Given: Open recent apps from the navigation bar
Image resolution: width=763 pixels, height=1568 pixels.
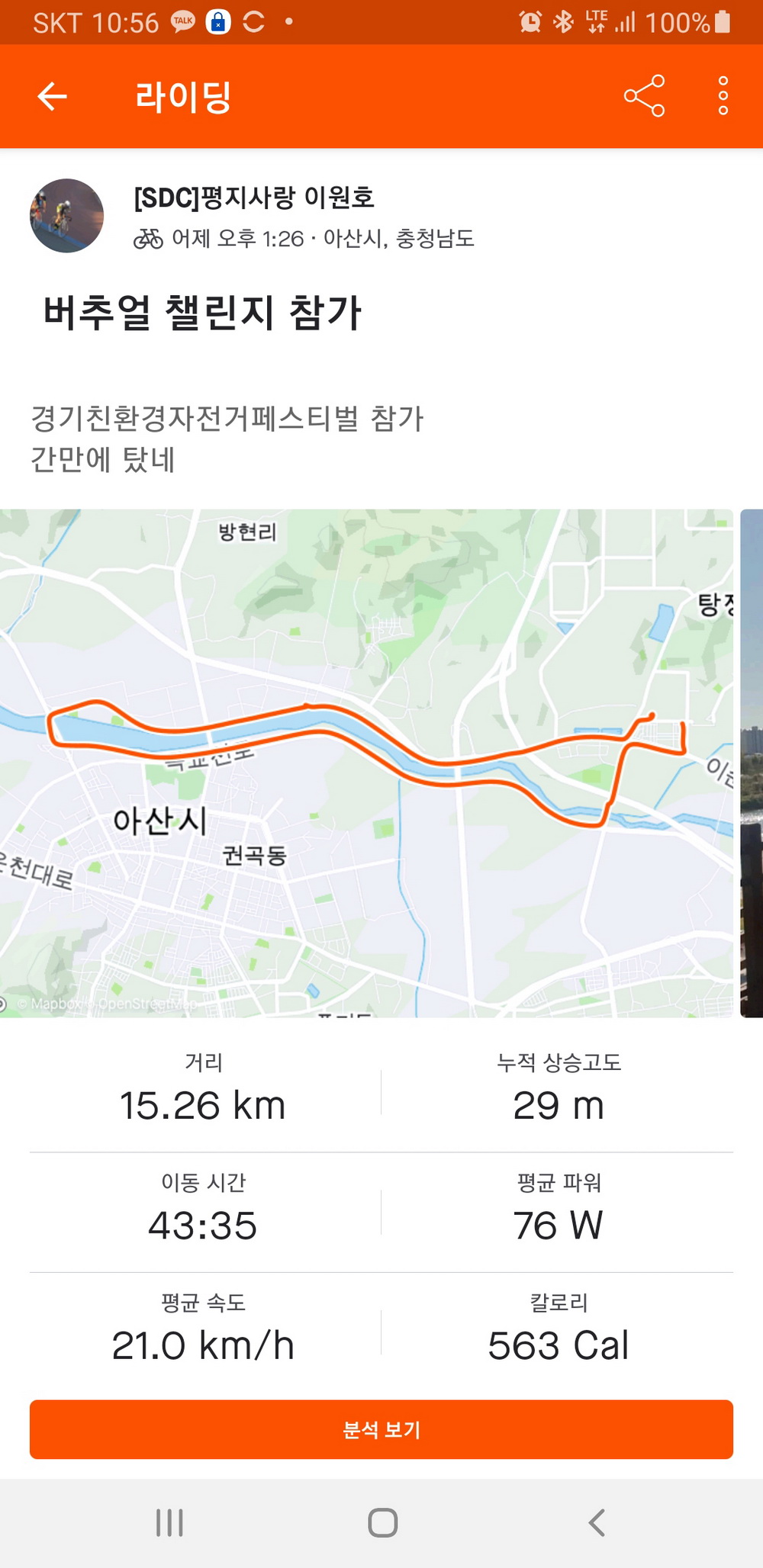Looking at the screenshot, I should pos(169,1523).
